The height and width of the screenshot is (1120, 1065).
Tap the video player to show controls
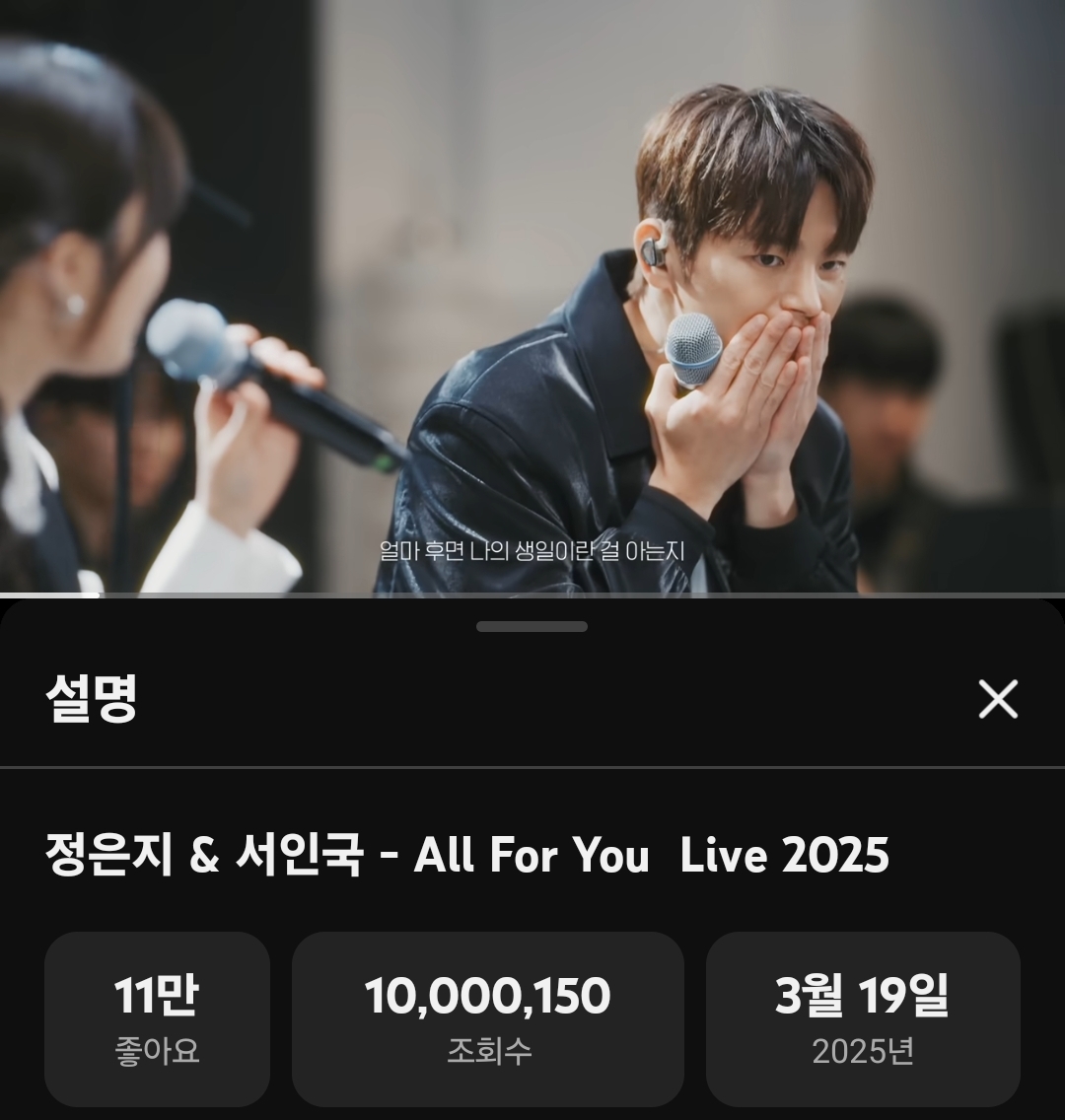coord(532,296)
